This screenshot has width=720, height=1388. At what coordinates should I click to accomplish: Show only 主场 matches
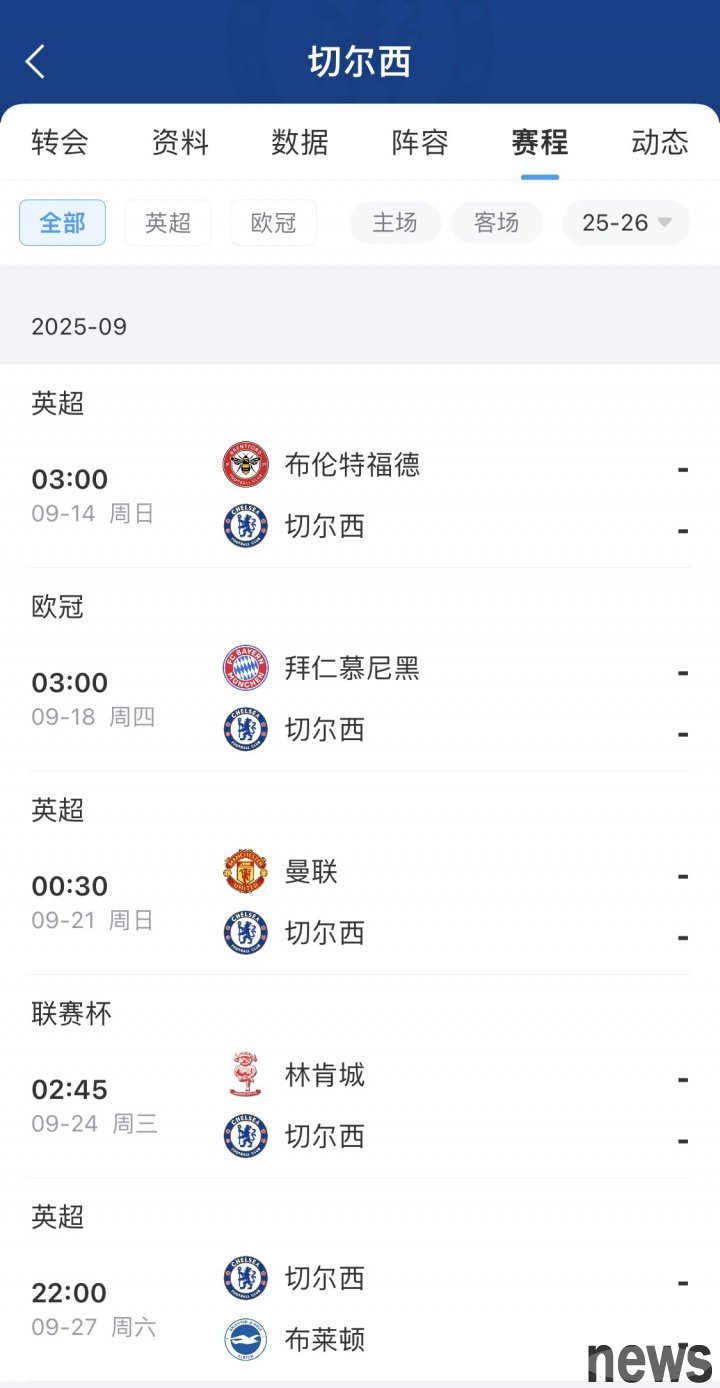(x=395, y=222)
